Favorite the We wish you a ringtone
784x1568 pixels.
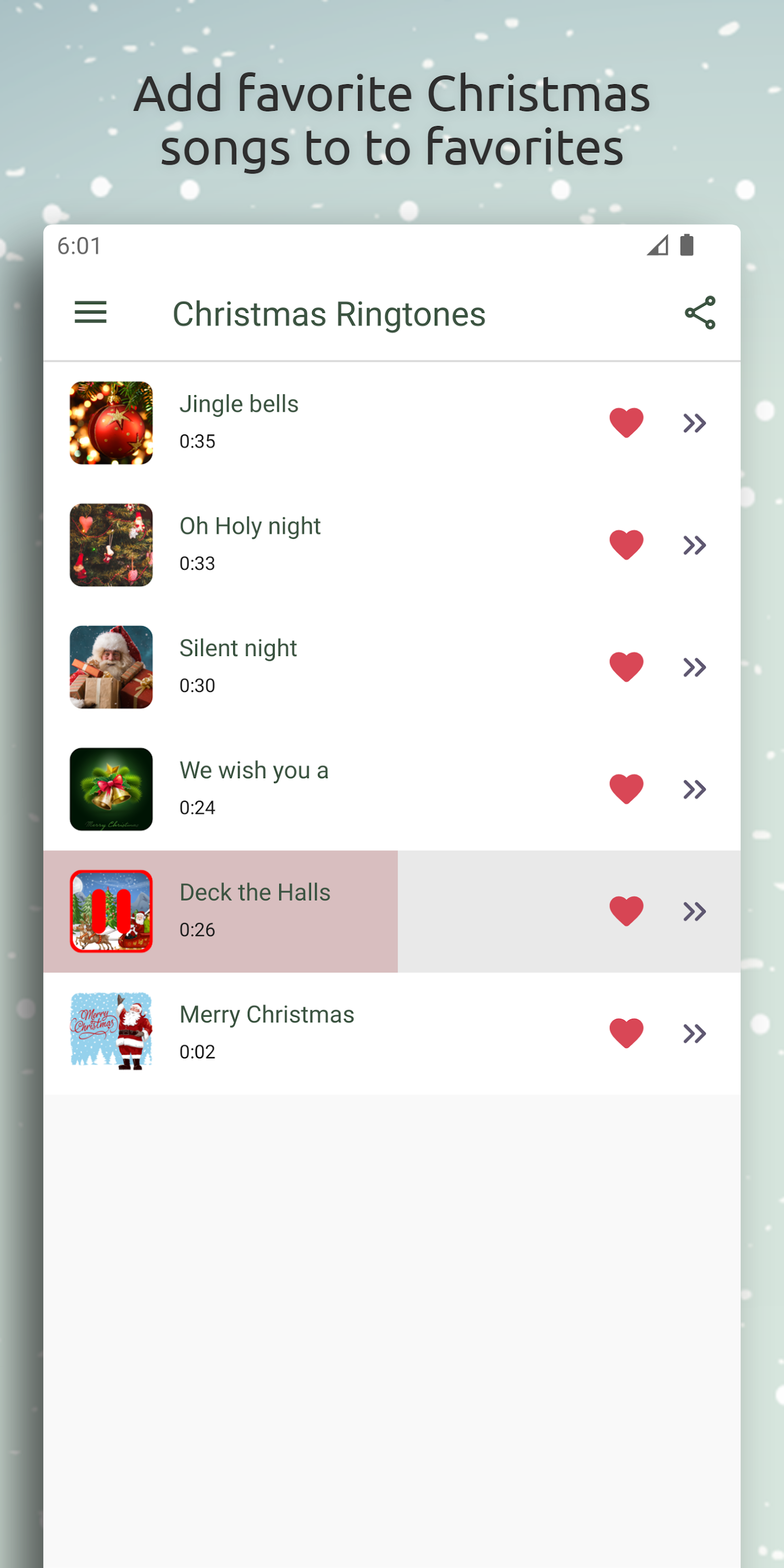[626, 788]
